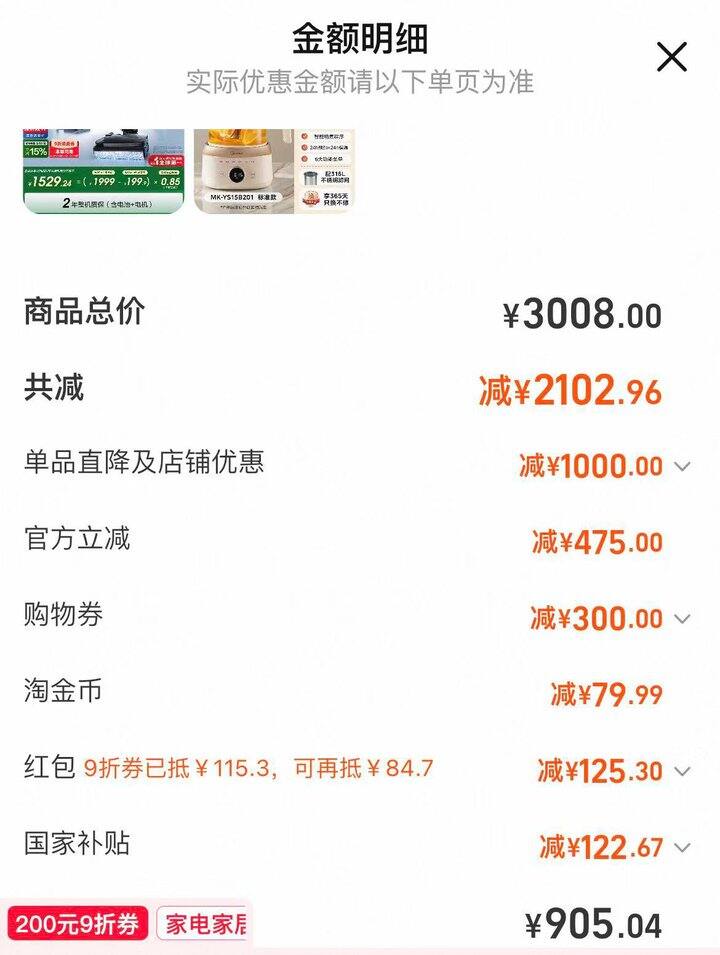This screenshot has height=955, width=720.
Task: Tap the 家电家居 tag
Action: [x=204, y=924]
